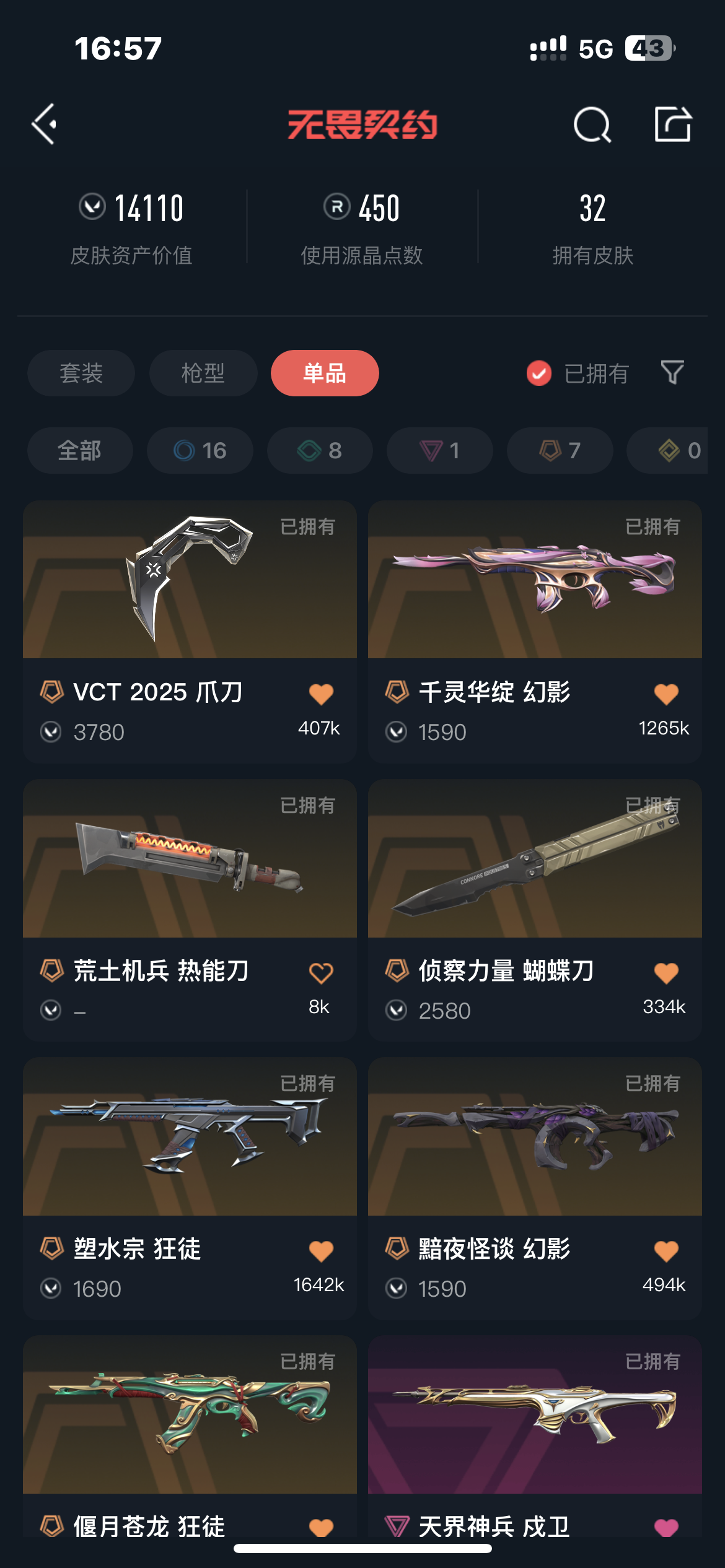725x1568 pixels.
Task: Open the 塑水宗 狂徒 skin card
Action: coord(190,1137)
